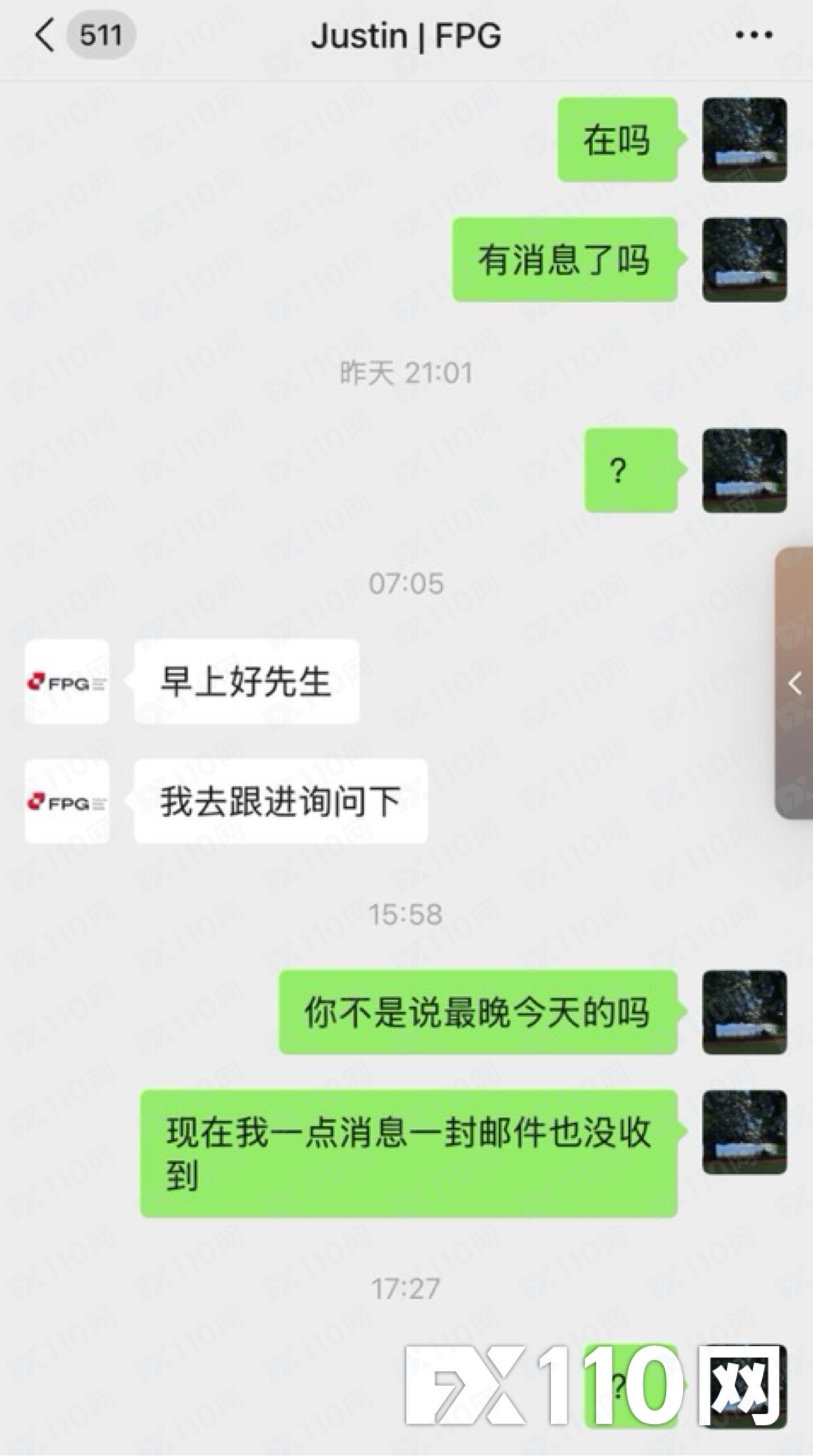Open the floating side panel arrow
The image size is (813, 1456).
point(795,683)
